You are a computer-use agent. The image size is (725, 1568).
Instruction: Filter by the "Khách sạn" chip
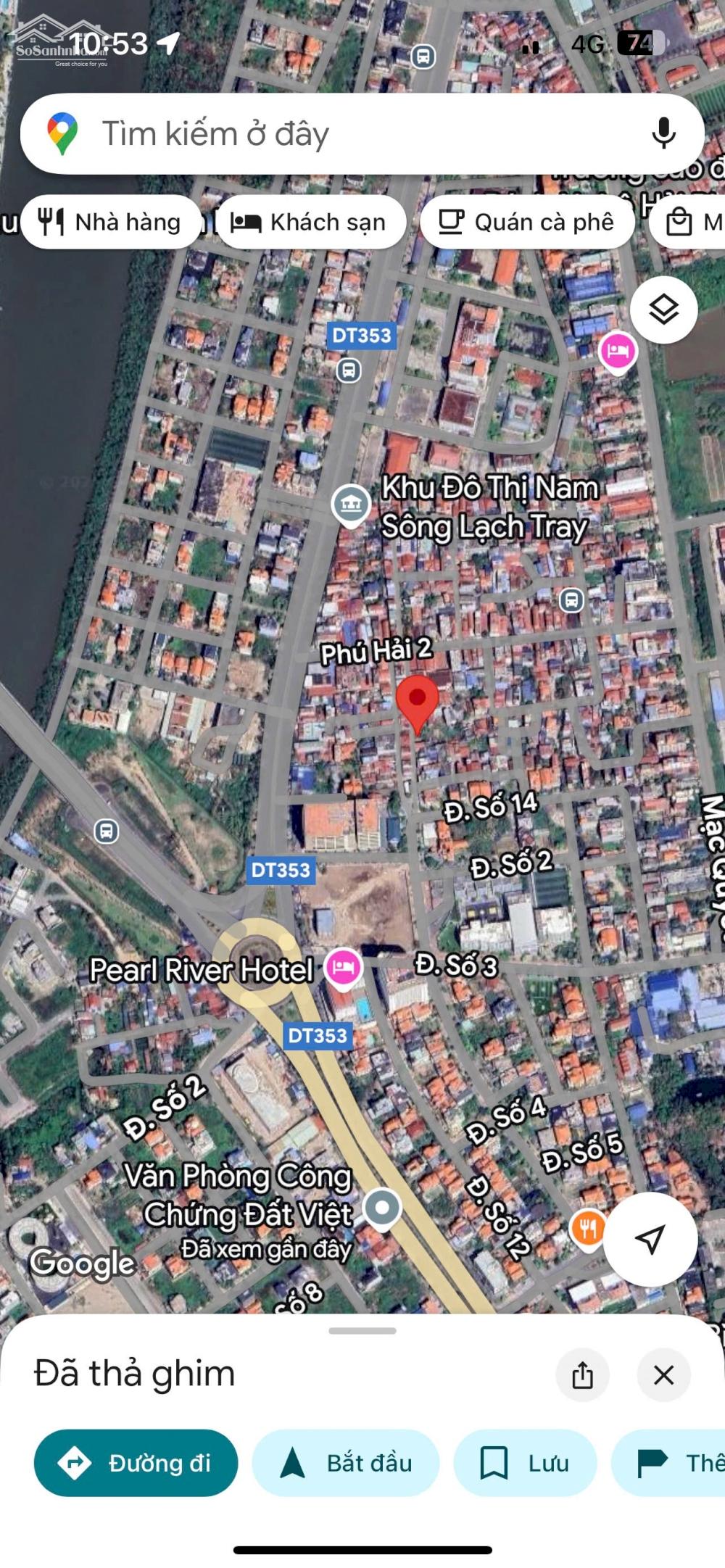pyautogui.click(x=310, y=222)
